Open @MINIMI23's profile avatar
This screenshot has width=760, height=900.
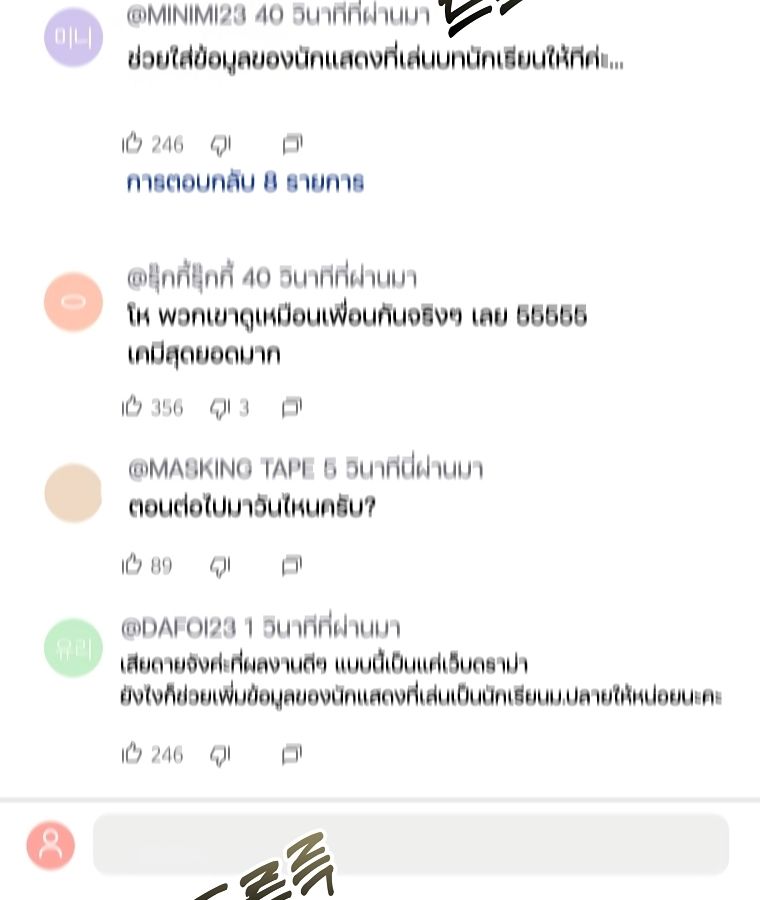74,37
